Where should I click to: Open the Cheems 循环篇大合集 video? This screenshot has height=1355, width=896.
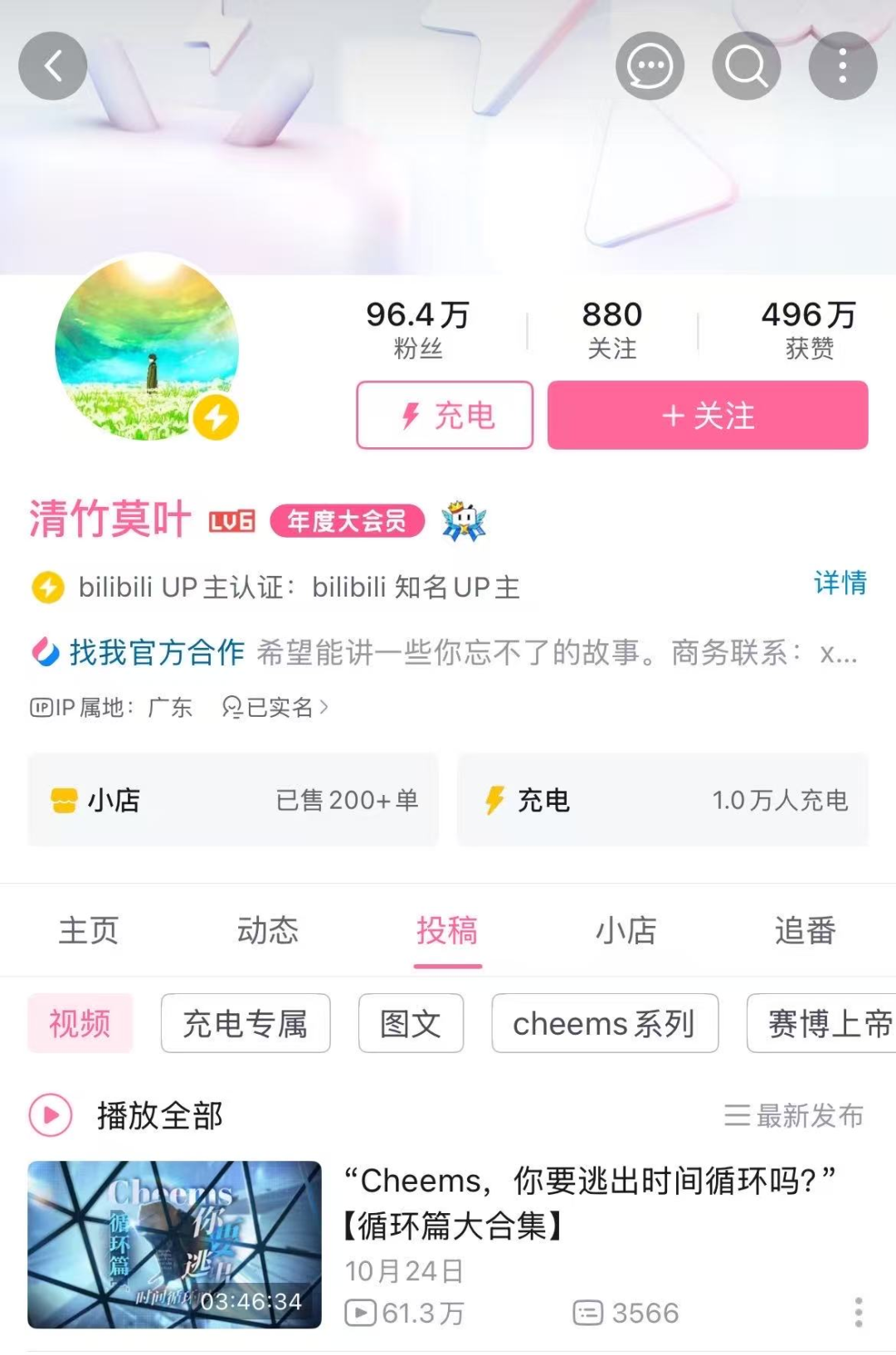click(x=589, y=1201)
